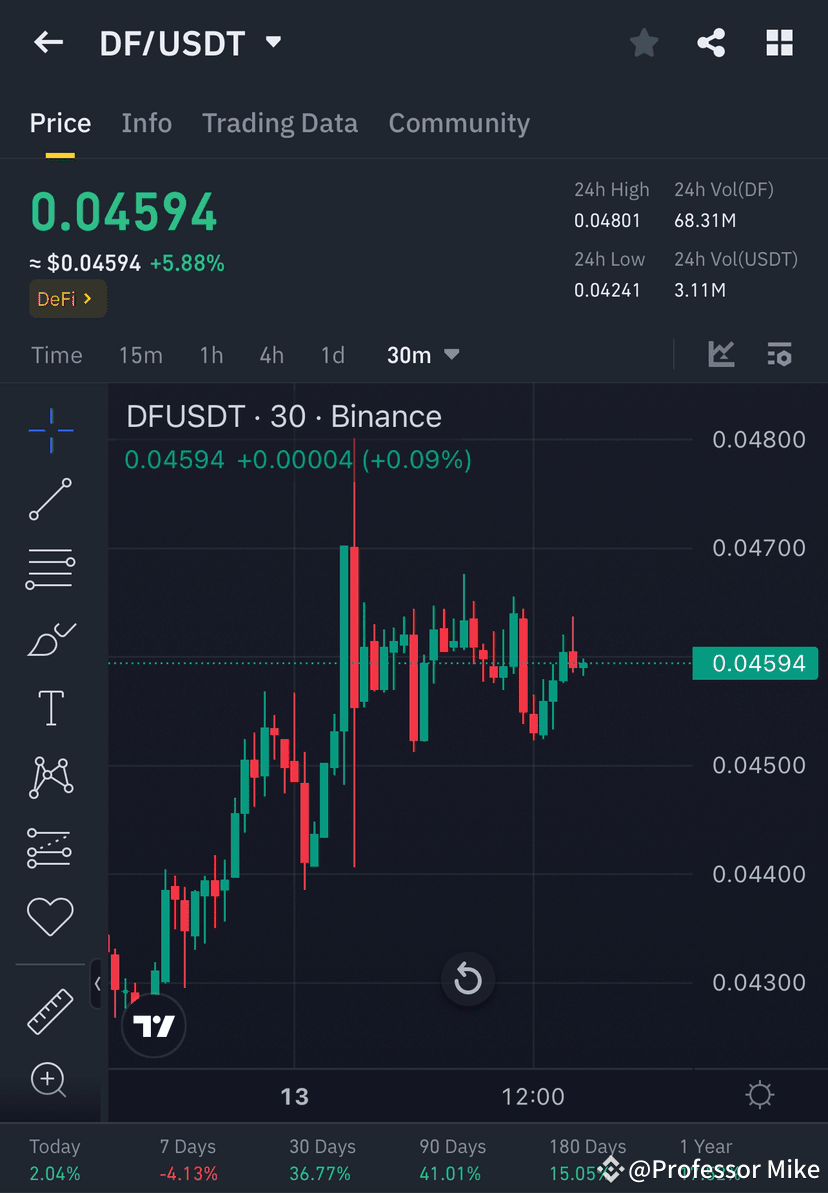
Task: Toggle the line chart view icon
Action: pyautogui.click(x=721, y=354)
